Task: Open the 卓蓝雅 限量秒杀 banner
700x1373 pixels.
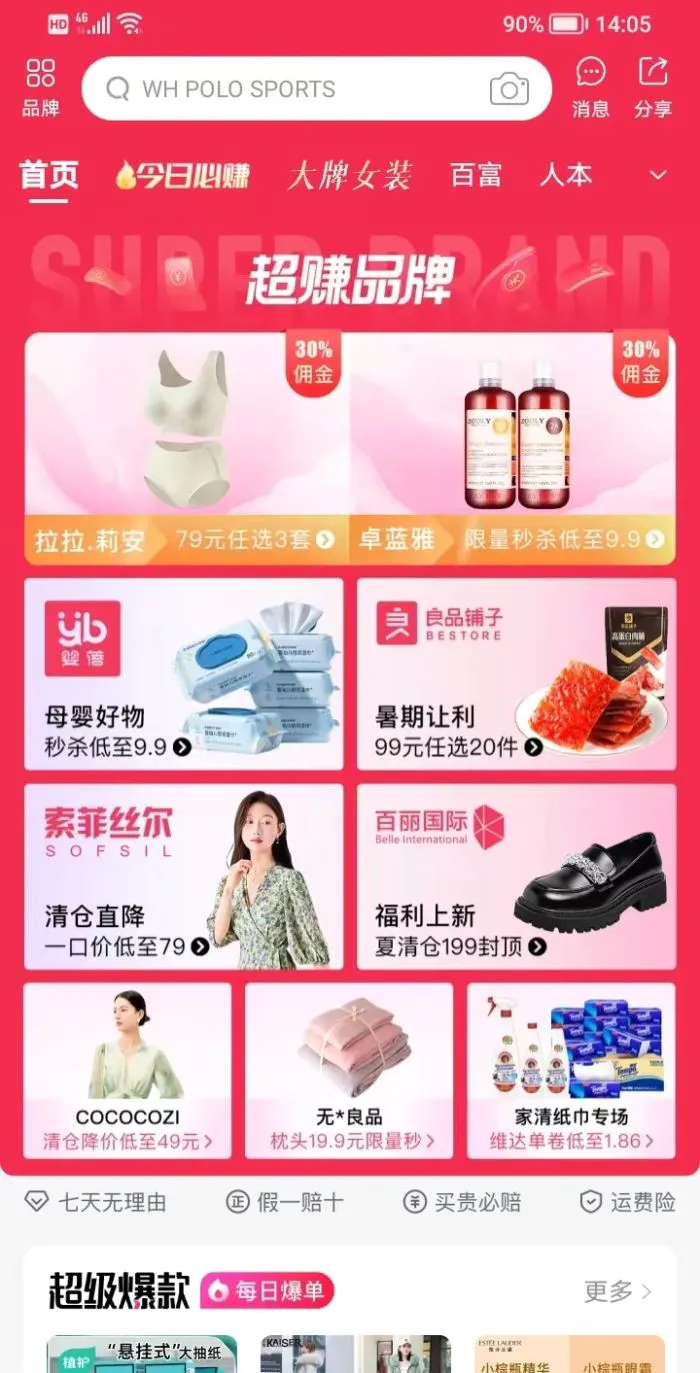Action: click(x=512, y=449)
